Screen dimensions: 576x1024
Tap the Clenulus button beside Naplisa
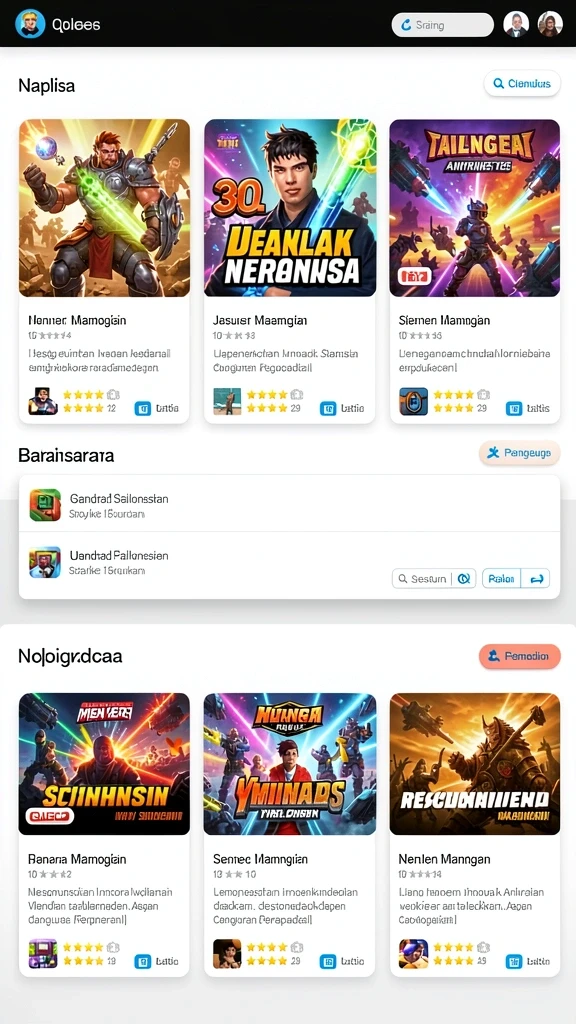522,84
